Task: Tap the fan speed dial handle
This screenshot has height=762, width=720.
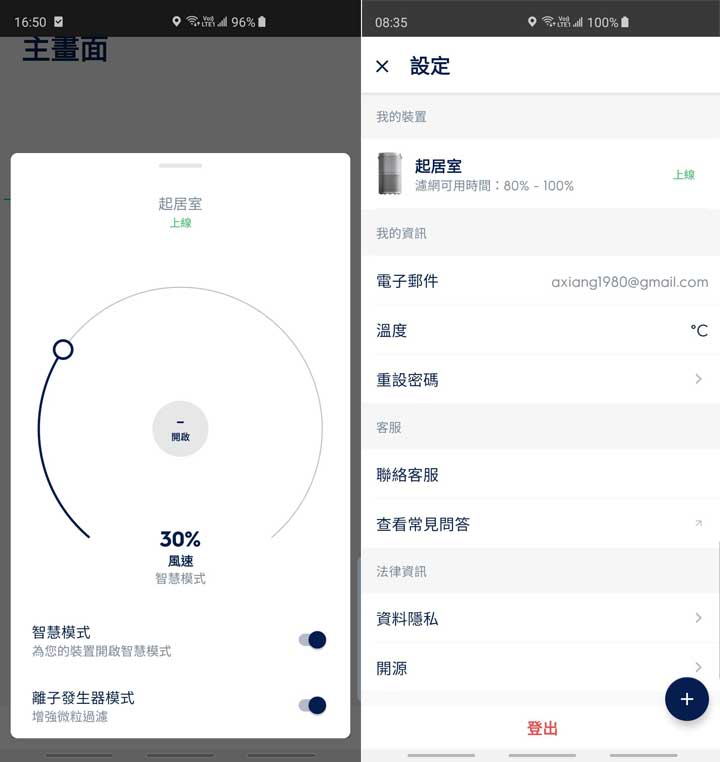Action: [x=63, y=349]
